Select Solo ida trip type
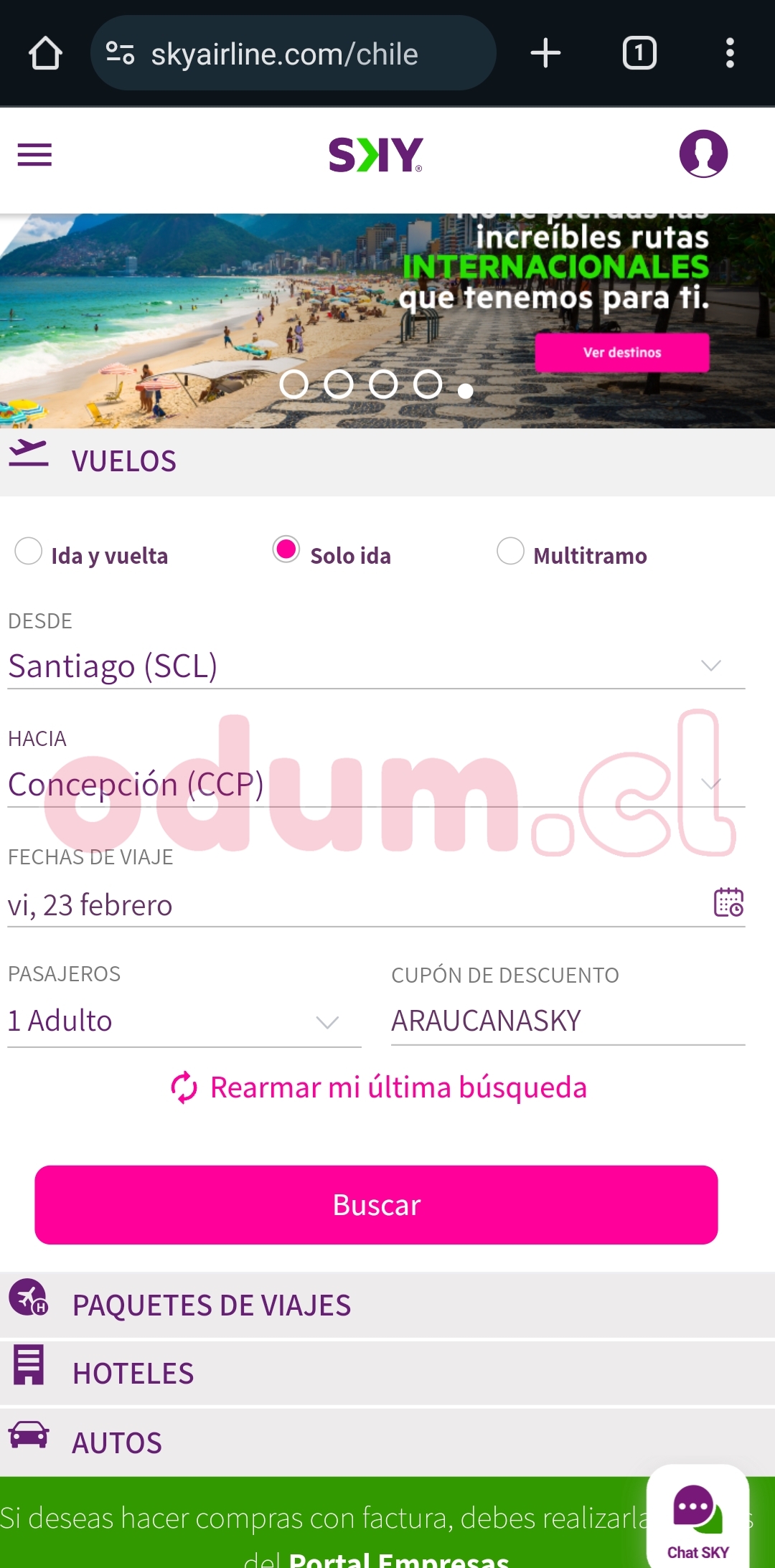 coord(286,550)
